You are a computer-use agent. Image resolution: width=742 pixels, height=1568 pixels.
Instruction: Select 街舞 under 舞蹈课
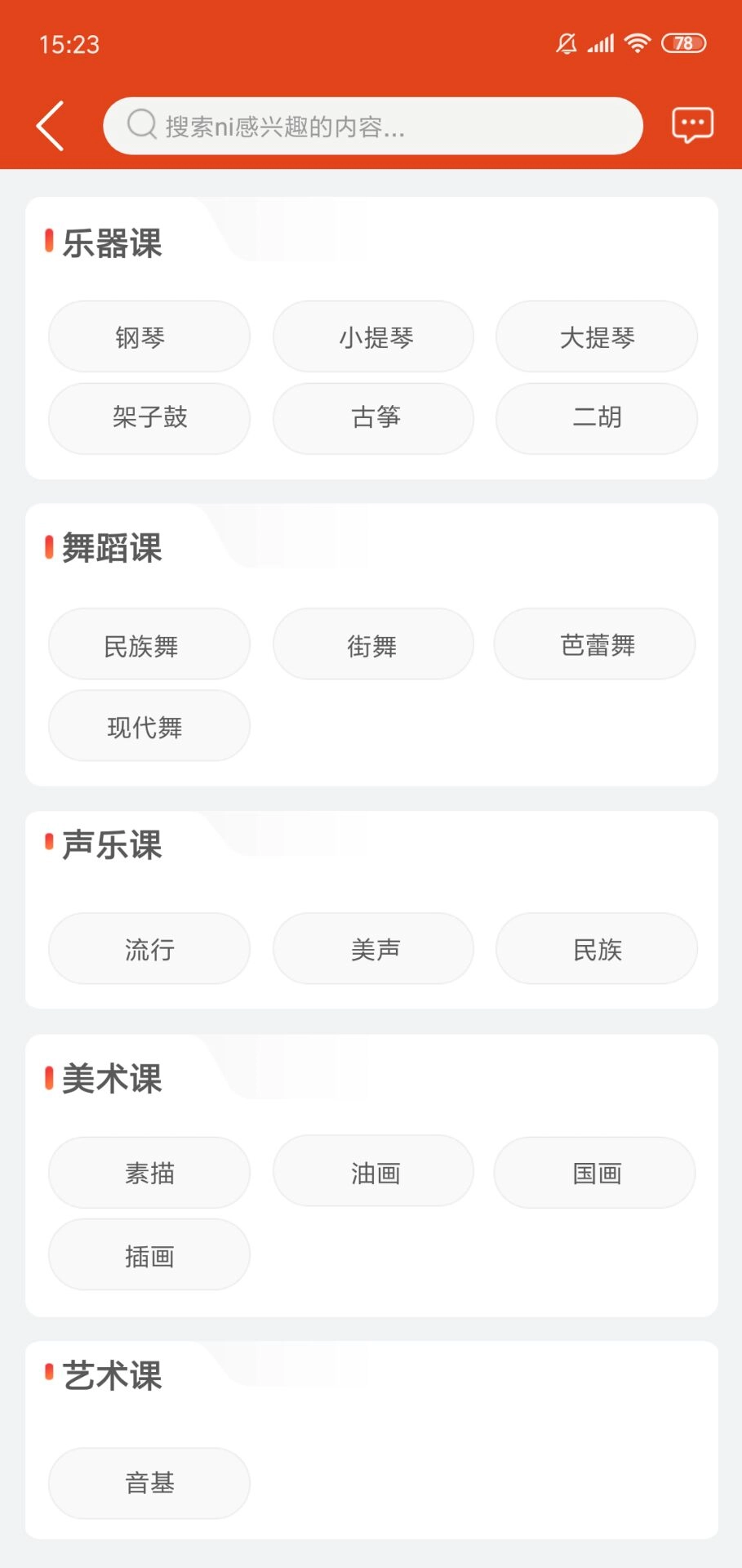click(x=373, y=644)
